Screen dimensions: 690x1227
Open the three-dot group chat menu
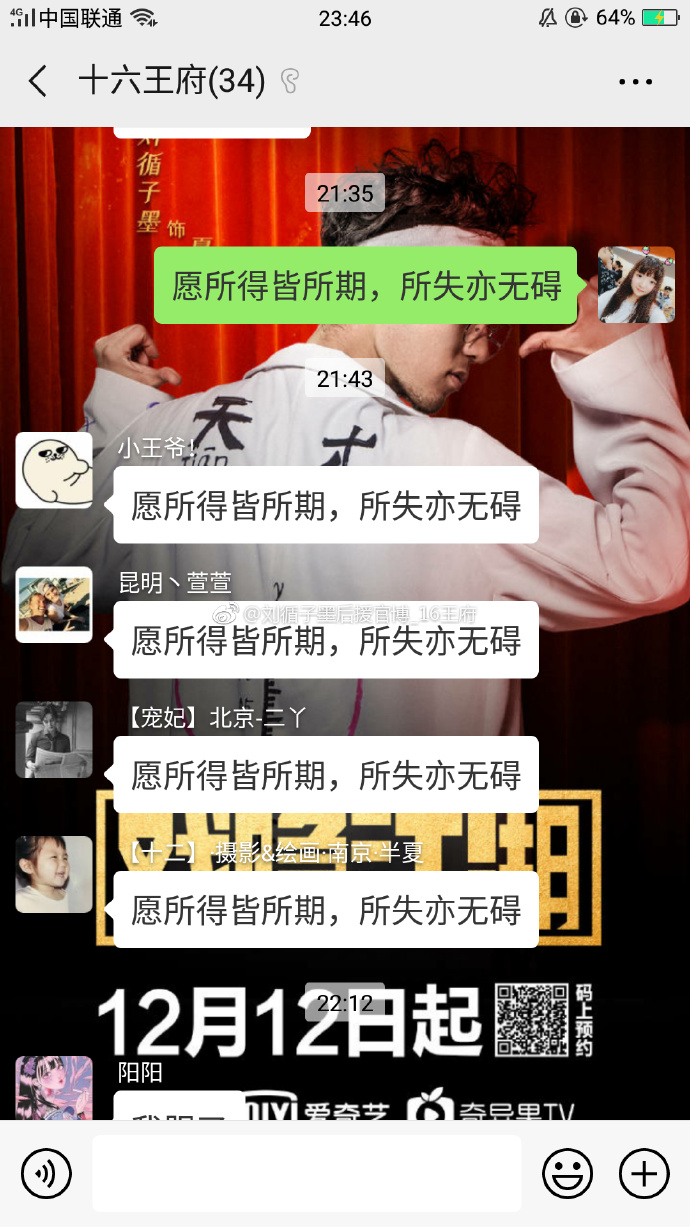coord(635,81)
